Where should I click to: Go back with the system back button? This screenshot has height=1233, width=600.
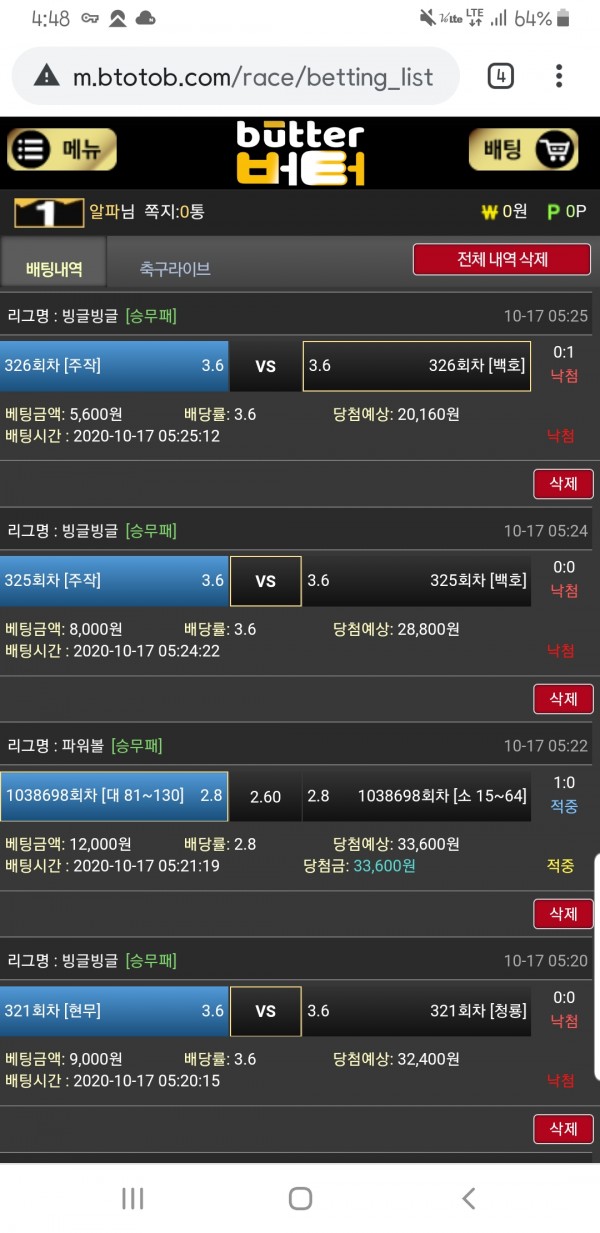point(468,1198)
